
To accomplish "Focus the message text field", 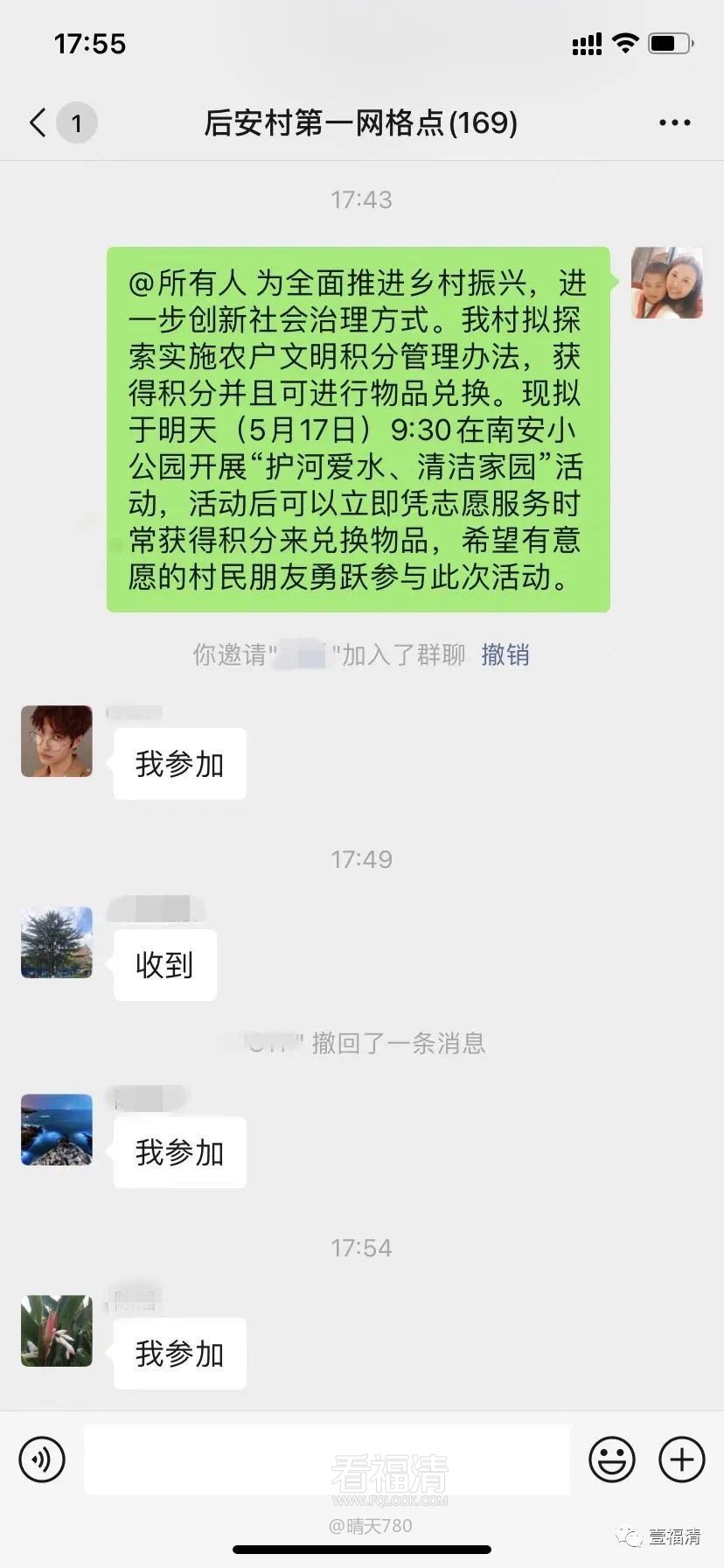I will click(326, 1459).
